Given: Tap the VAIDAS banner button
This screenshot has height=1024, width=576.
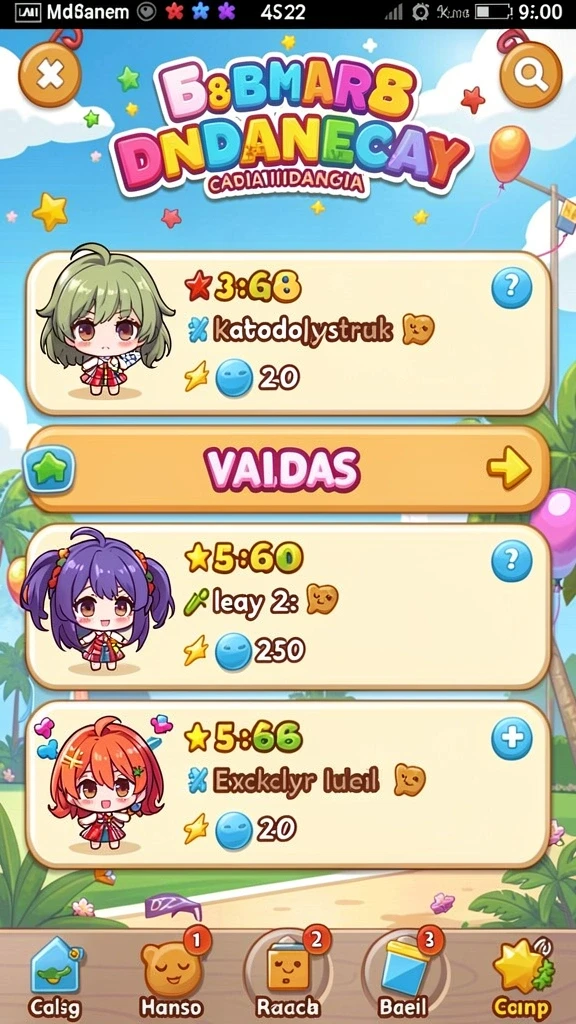Looking at the screenshot, I should point(288,468).
